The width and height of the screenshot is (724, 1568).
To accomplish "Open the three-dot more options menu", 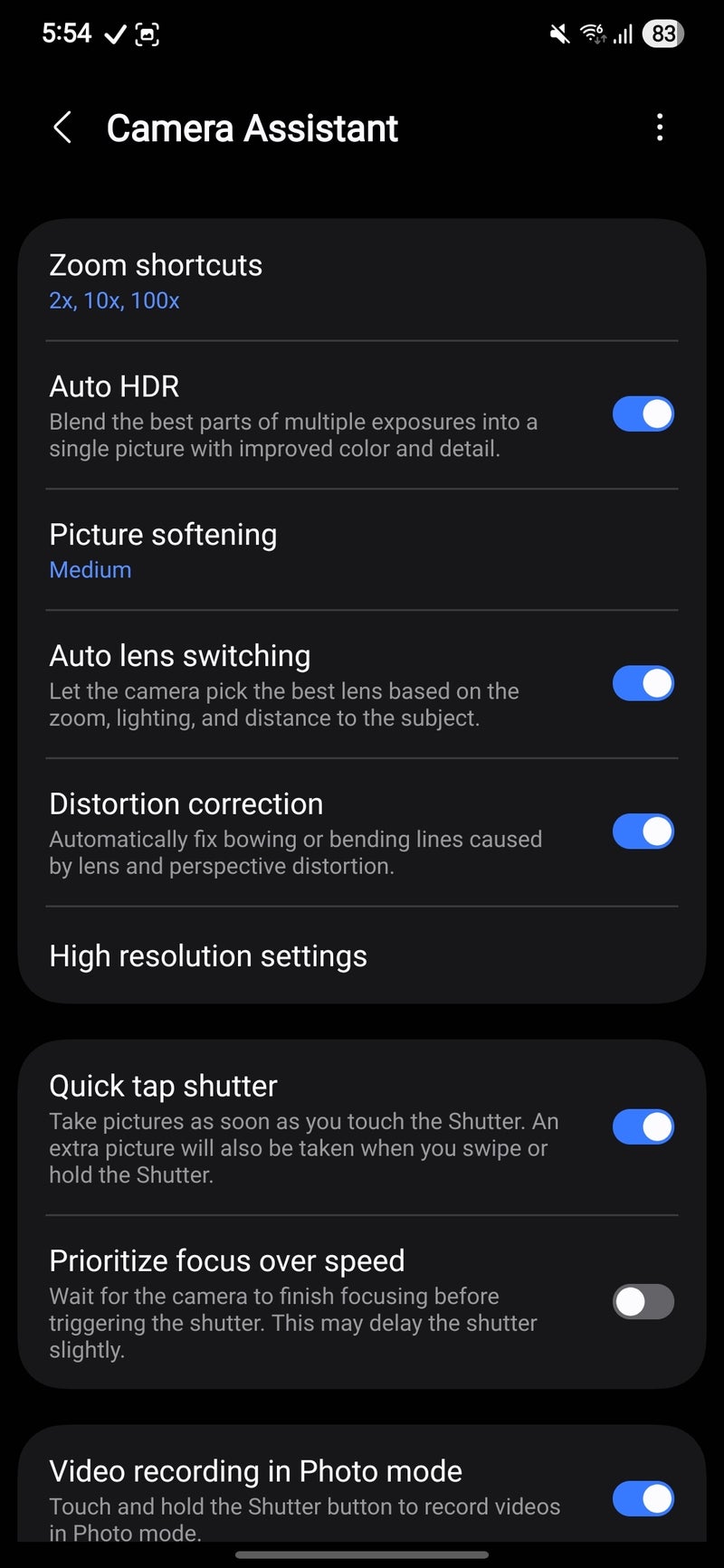I will tap(660, 128).
